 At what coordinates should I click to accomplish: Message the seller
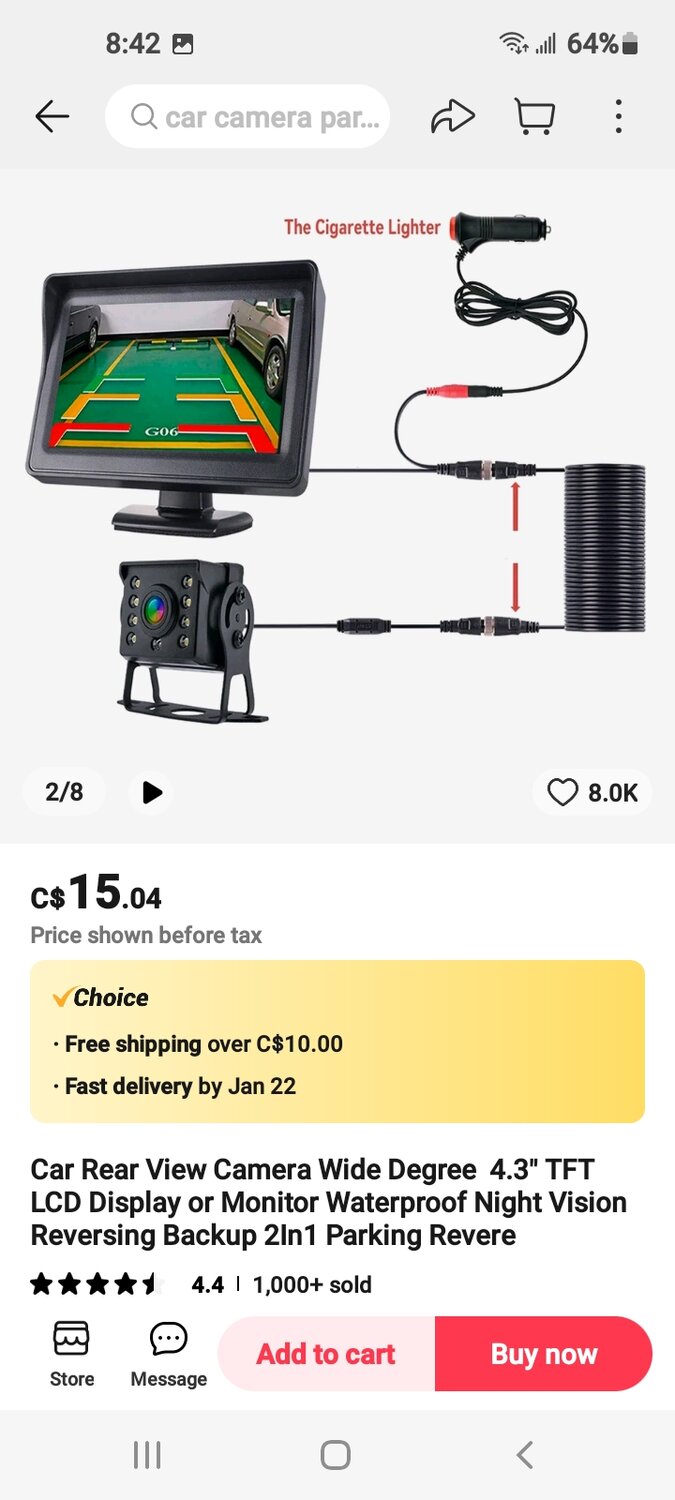(168, 1353)
